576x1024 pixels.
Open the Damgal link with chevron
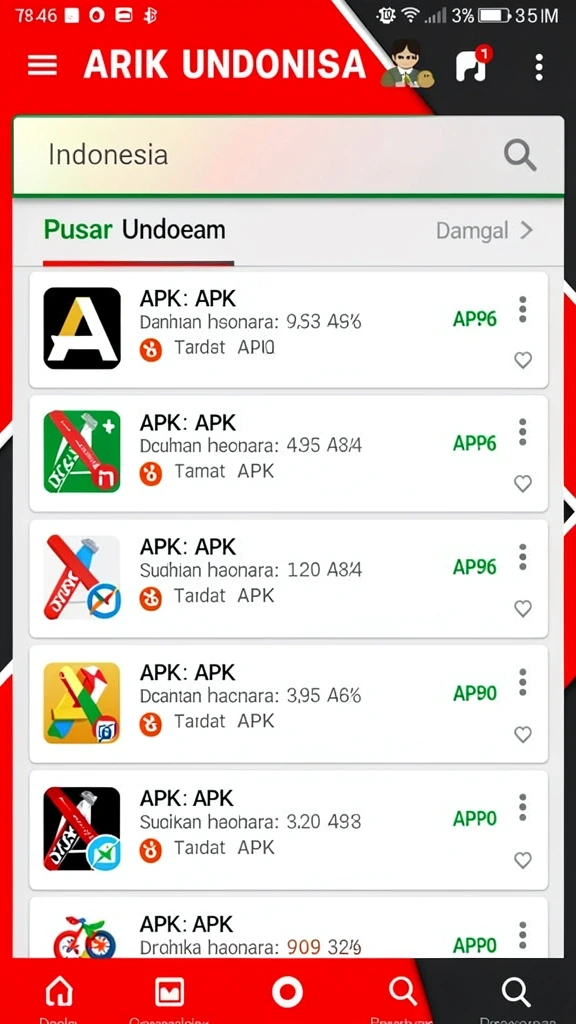pyautogui.click(x=485, y=230)
